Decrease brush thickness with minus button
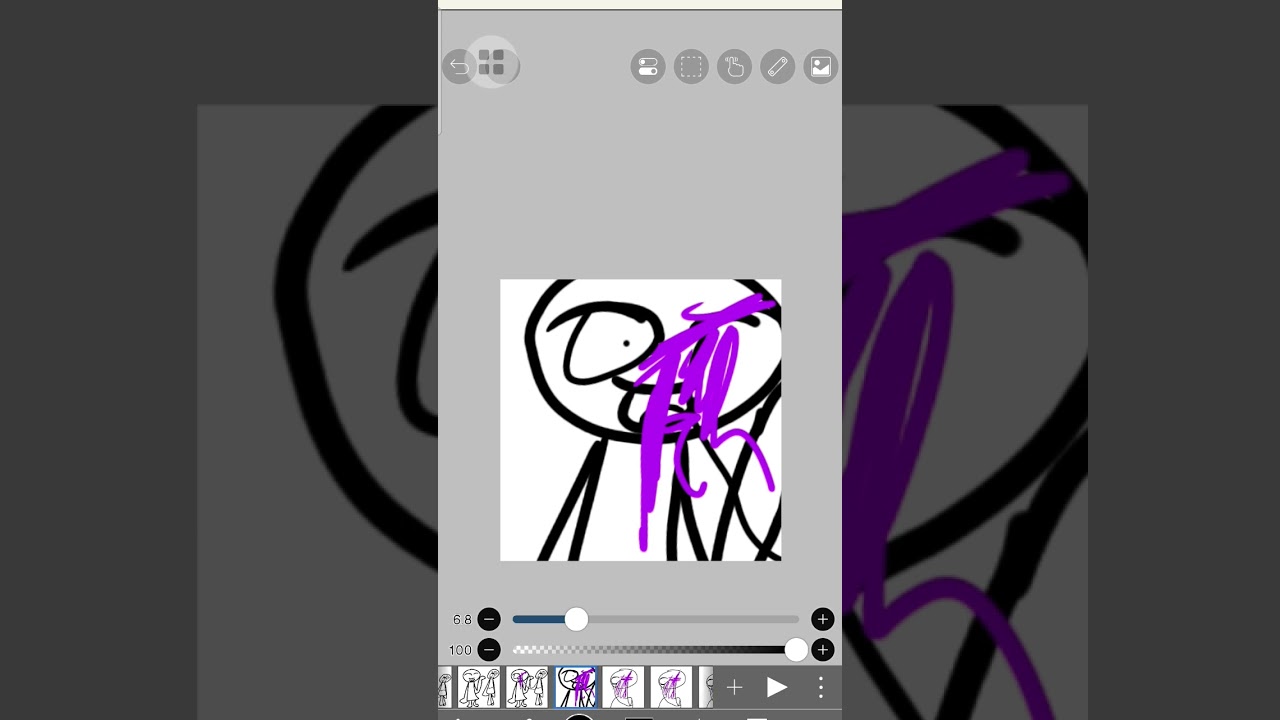The image size is (1280, 720). [488, 620]
